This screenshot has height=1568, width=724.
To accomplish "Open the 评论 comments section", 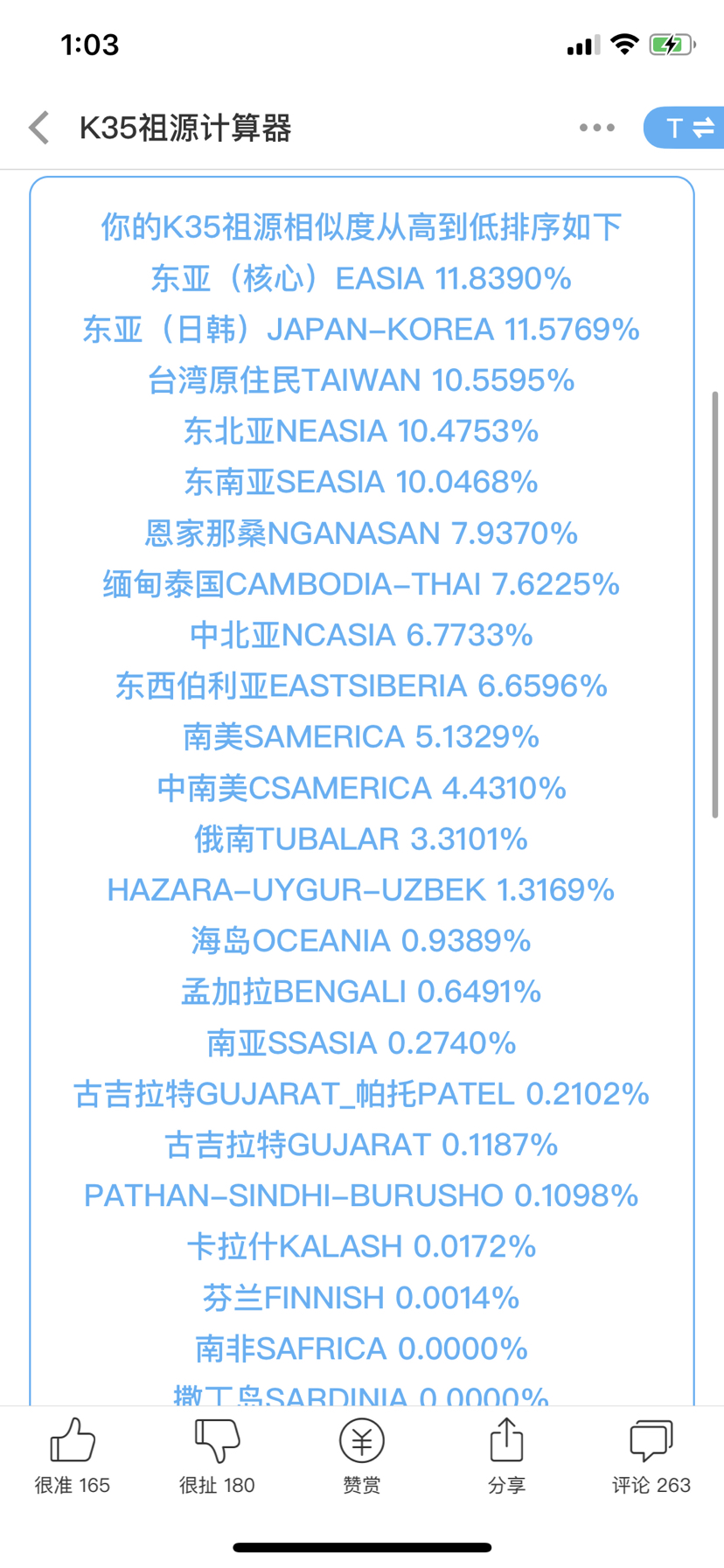I will 651,1455.
